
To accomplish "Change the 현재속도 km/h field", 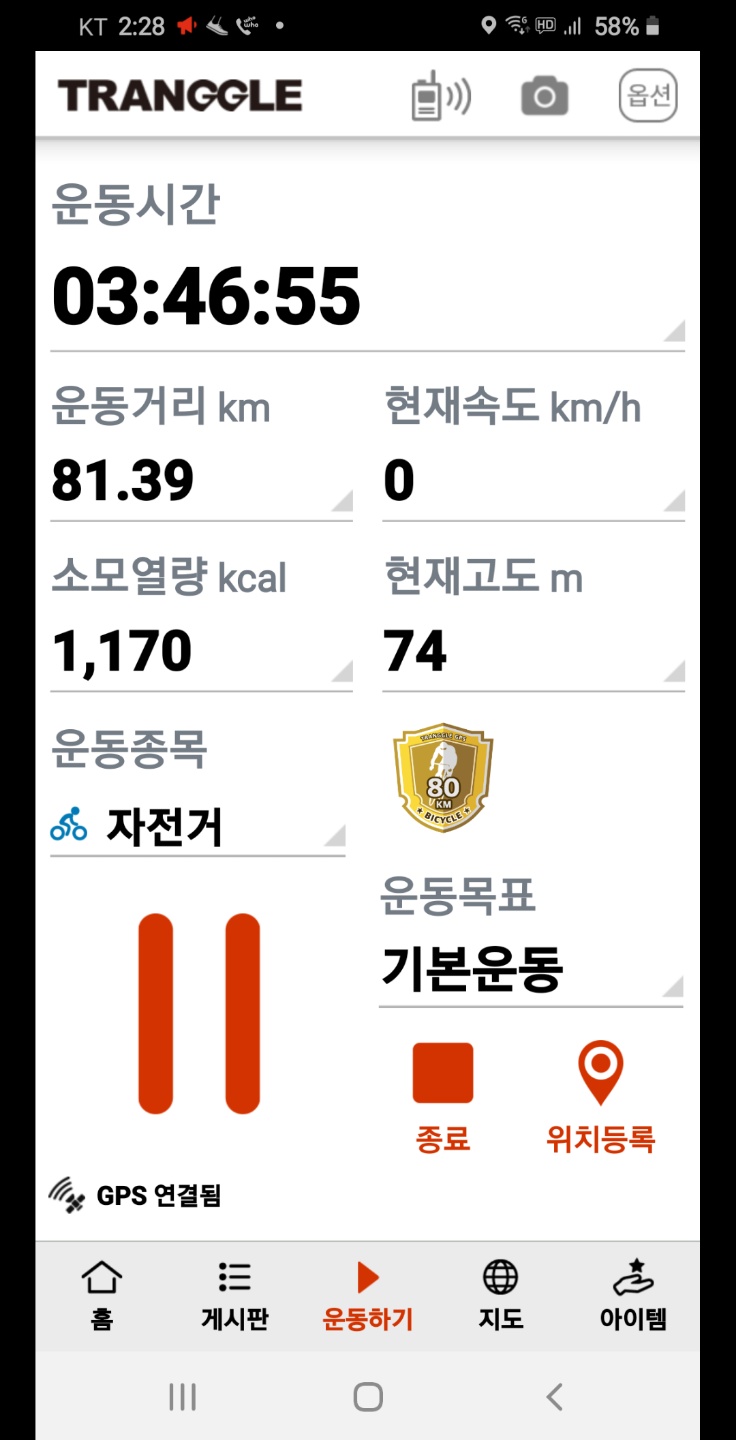I will pyautogui.click(x=533, y=481).
